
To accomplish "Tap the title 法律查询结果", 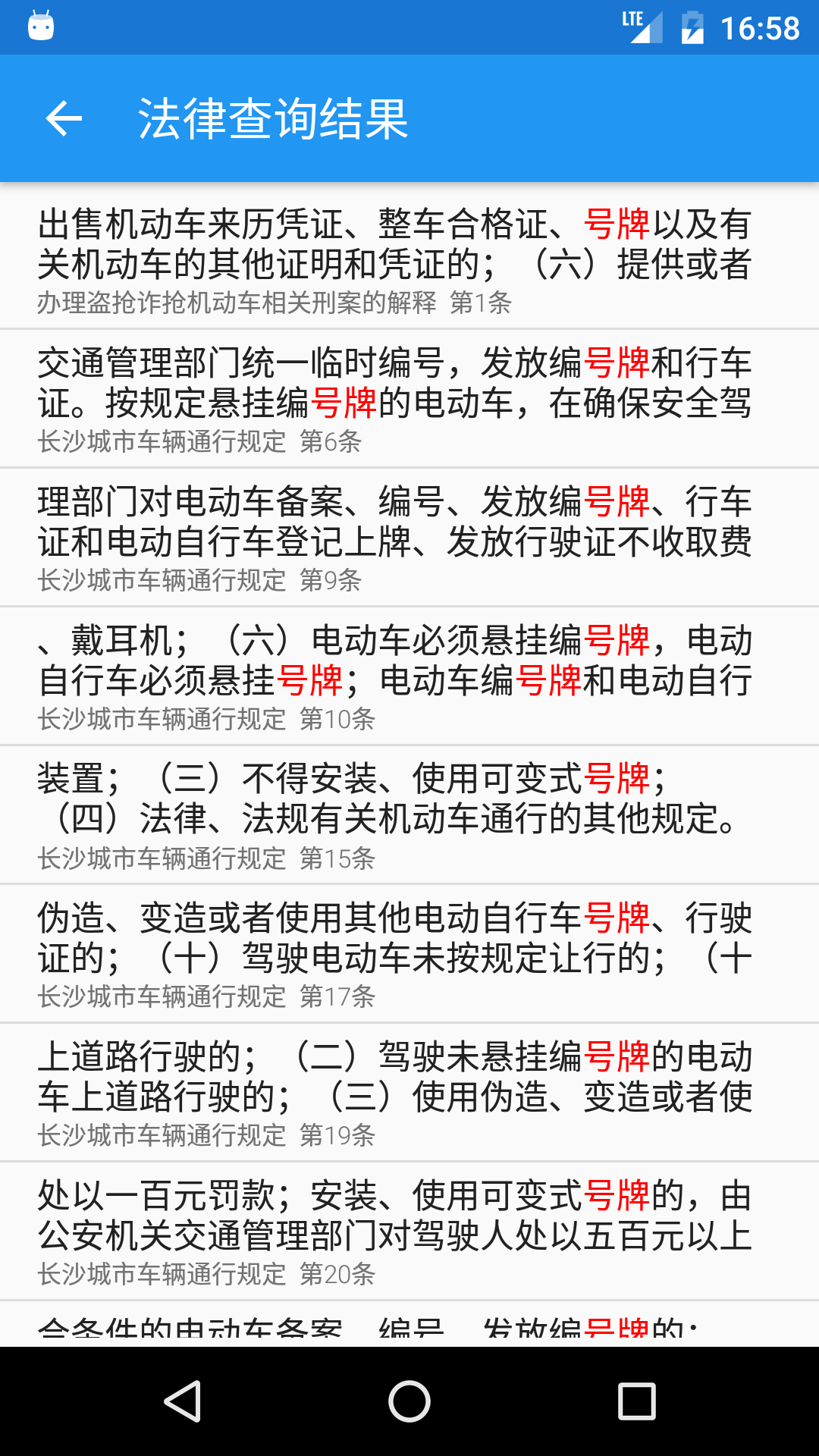I will coord(274,119).
